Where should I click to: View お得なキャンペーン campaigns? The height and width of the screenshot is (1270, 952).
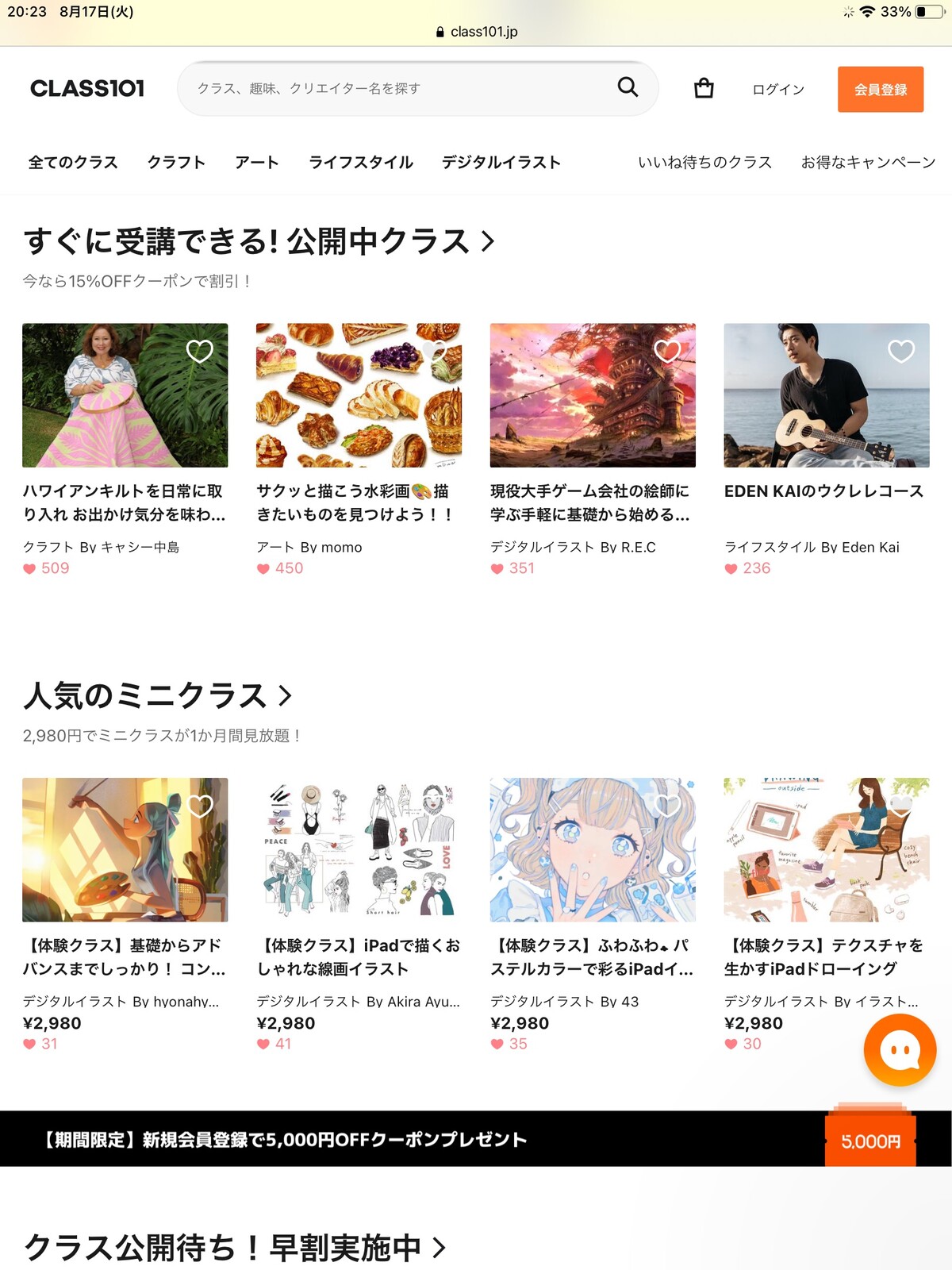coord(868,163)
